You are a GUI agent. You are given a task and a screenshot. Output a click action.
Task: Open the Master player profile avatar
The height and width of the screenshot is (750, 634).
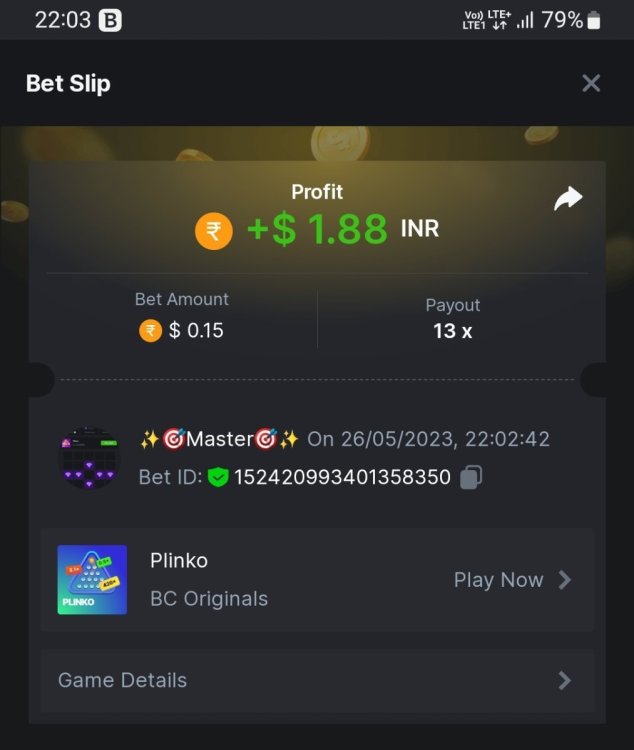[x=89, y=459]
